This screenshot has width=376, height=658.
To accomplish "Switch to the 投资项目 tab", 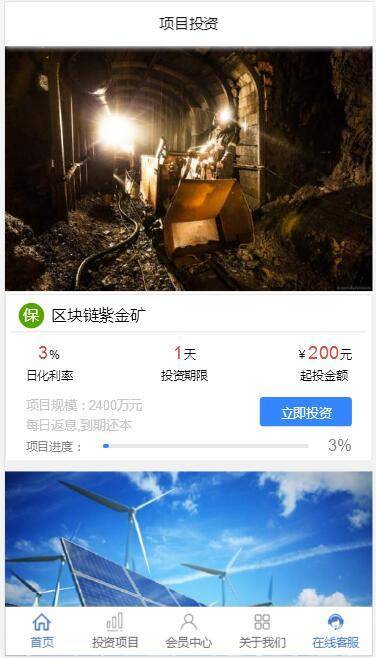I will [115, 631].
